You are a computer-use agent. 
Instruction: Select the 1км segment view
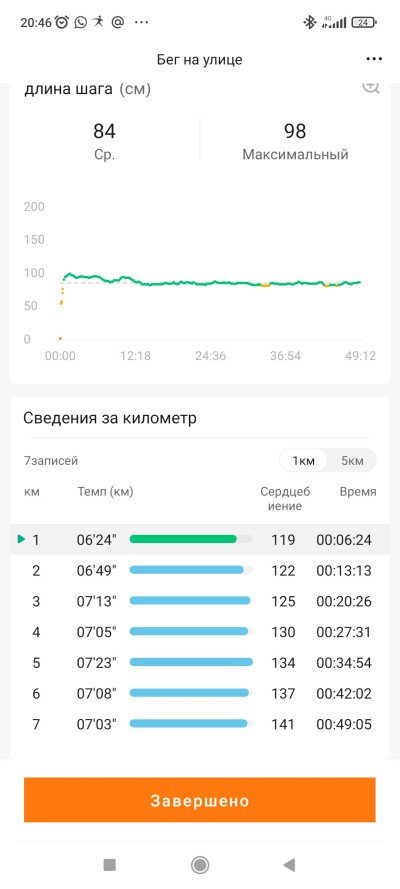click(303, 461)
